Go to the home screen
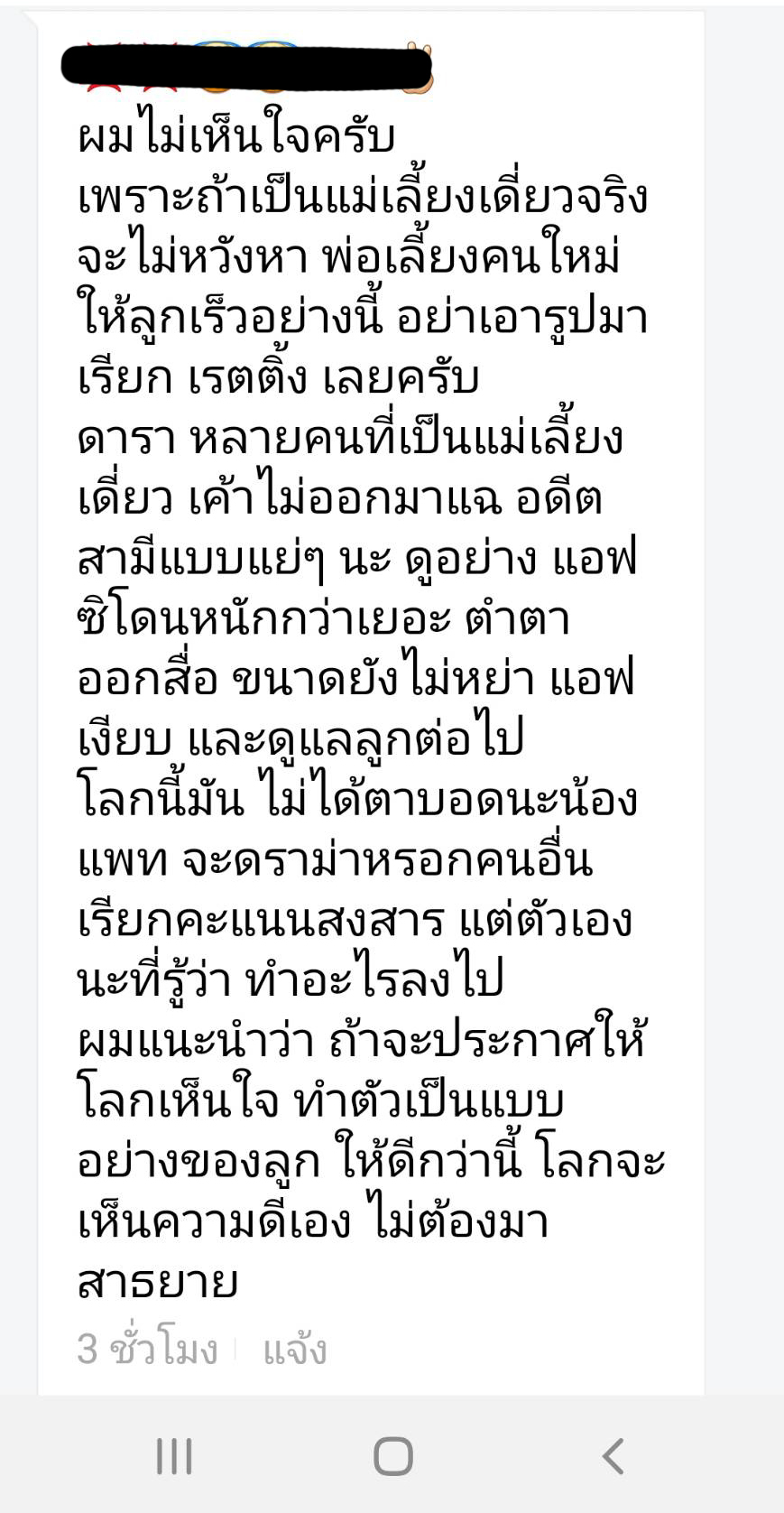 (x=392, y=1456)
